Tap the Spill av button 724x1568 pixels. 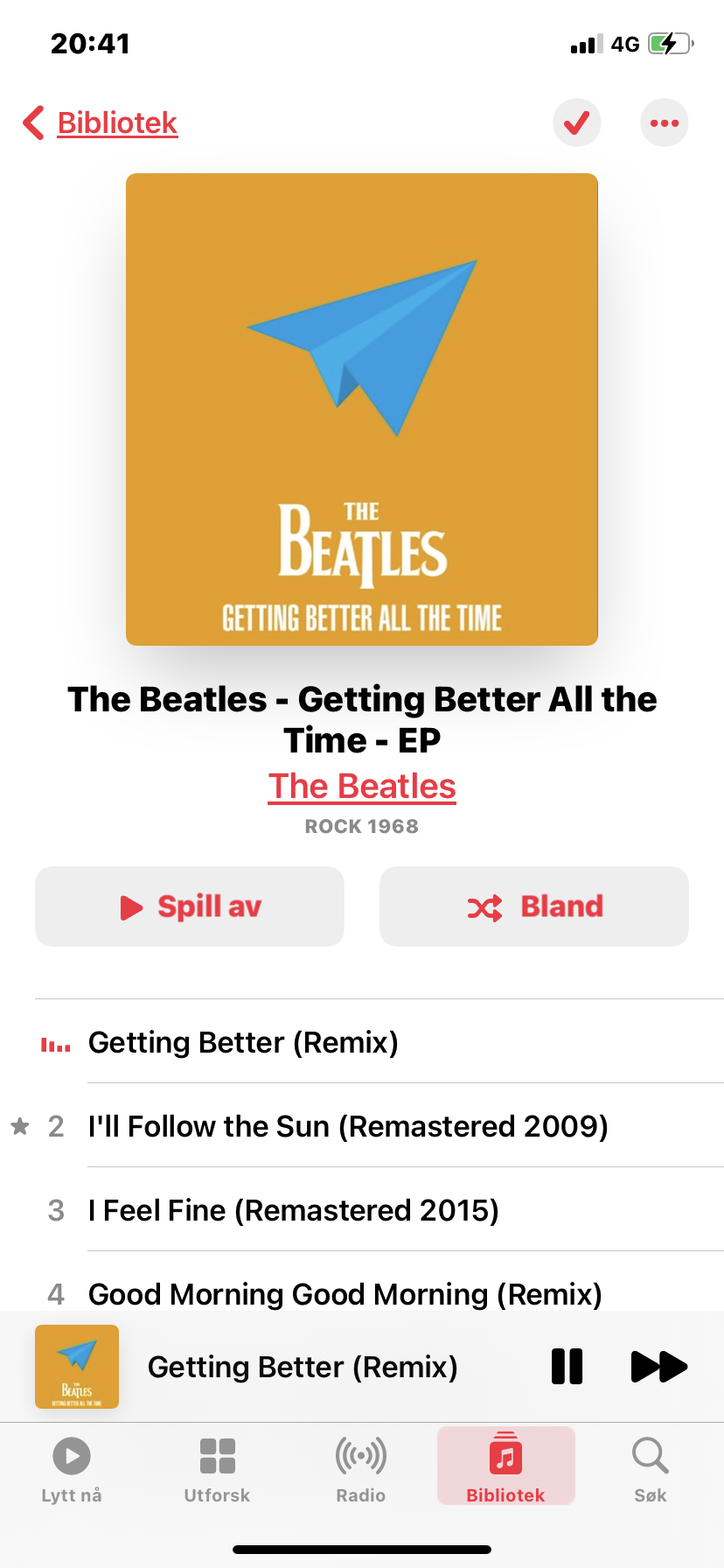click(x=190, y=906)
